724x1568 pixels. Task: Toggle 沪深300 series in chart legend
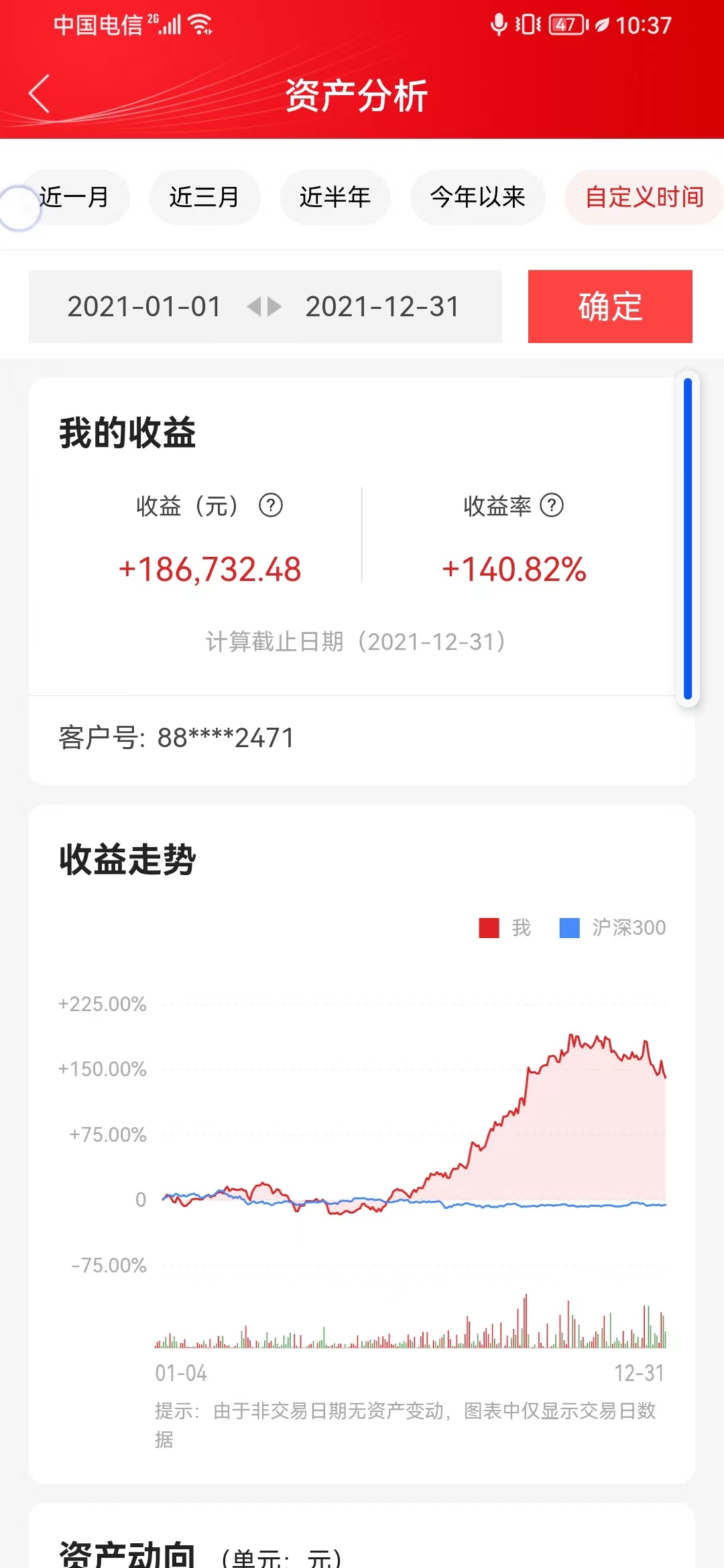613,927
